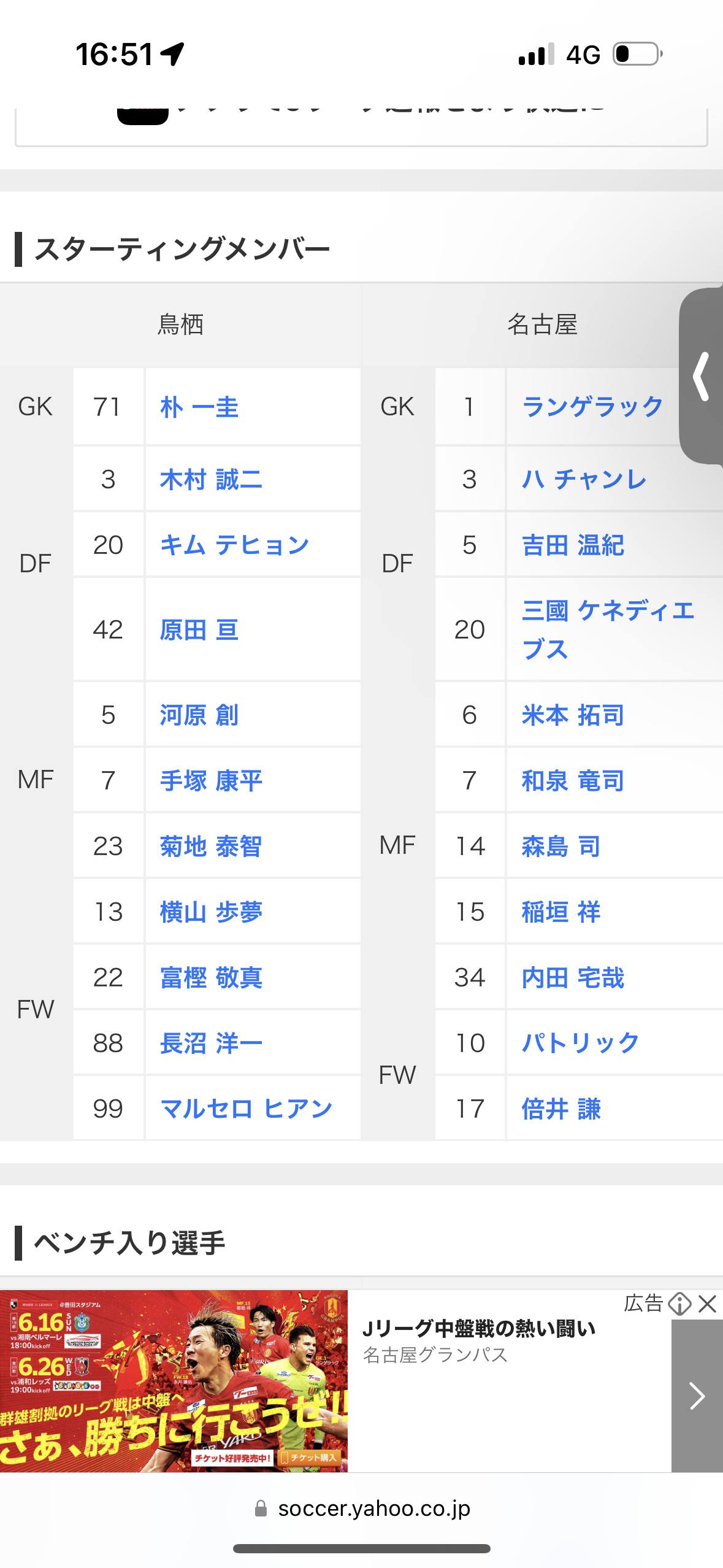This screenshot has width=723, height=1568.
Task: Open player link パトリック
Action: [581, 1043]
